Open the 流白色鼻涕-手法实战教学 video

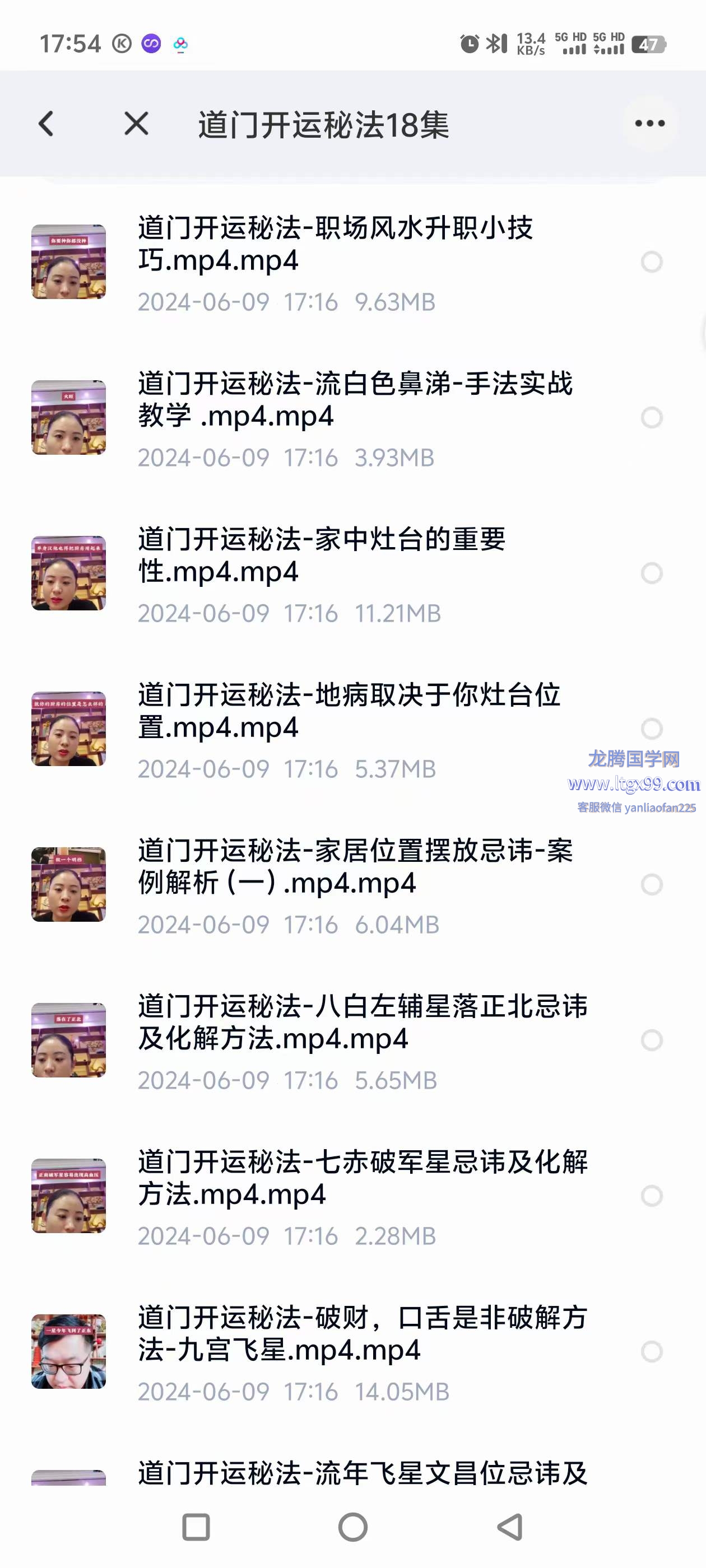(x=354, y=400)
